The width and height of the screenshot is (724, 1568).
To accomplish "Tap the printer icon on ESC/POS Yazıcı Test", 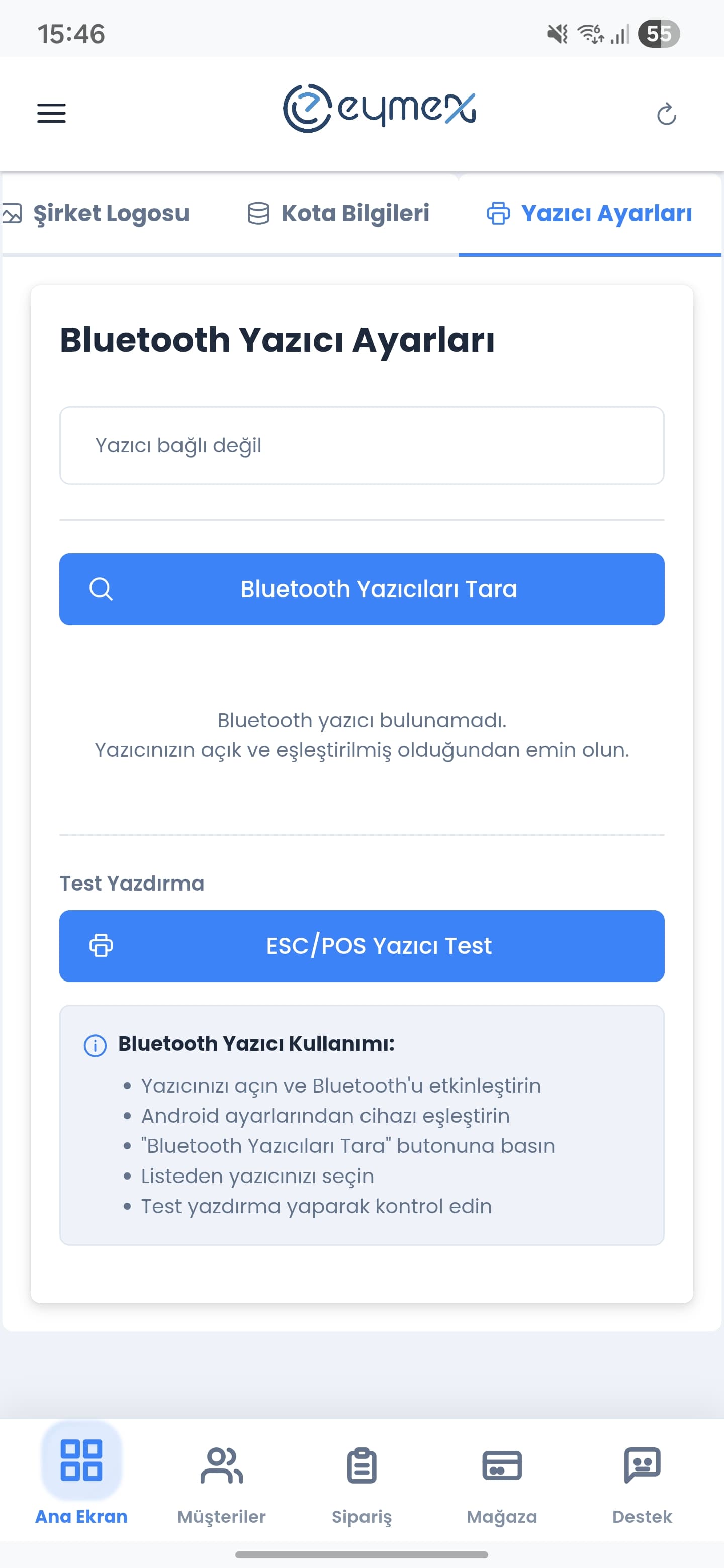I will 101,945.
